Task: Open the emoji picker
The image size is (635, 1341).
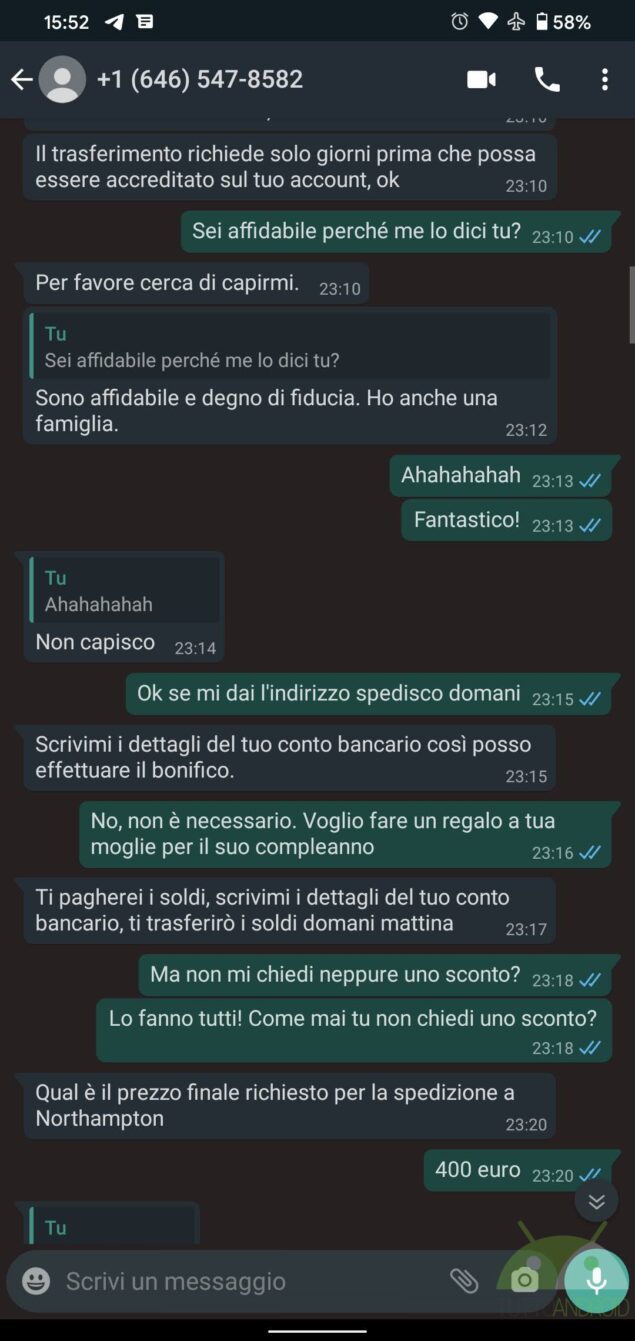Action: [36, 1281]
